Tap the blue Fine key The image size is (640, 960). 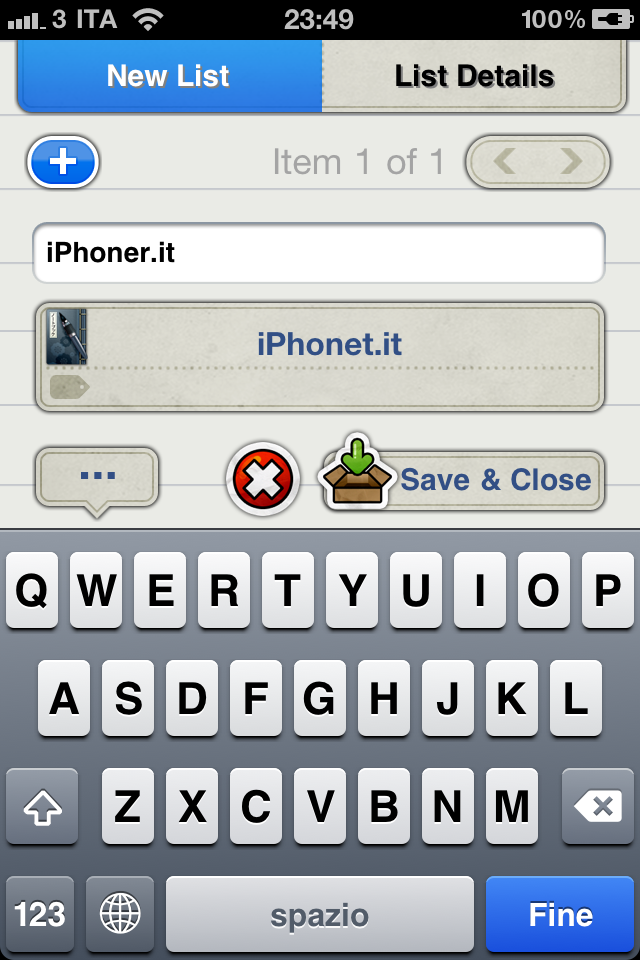coord(560,914)
